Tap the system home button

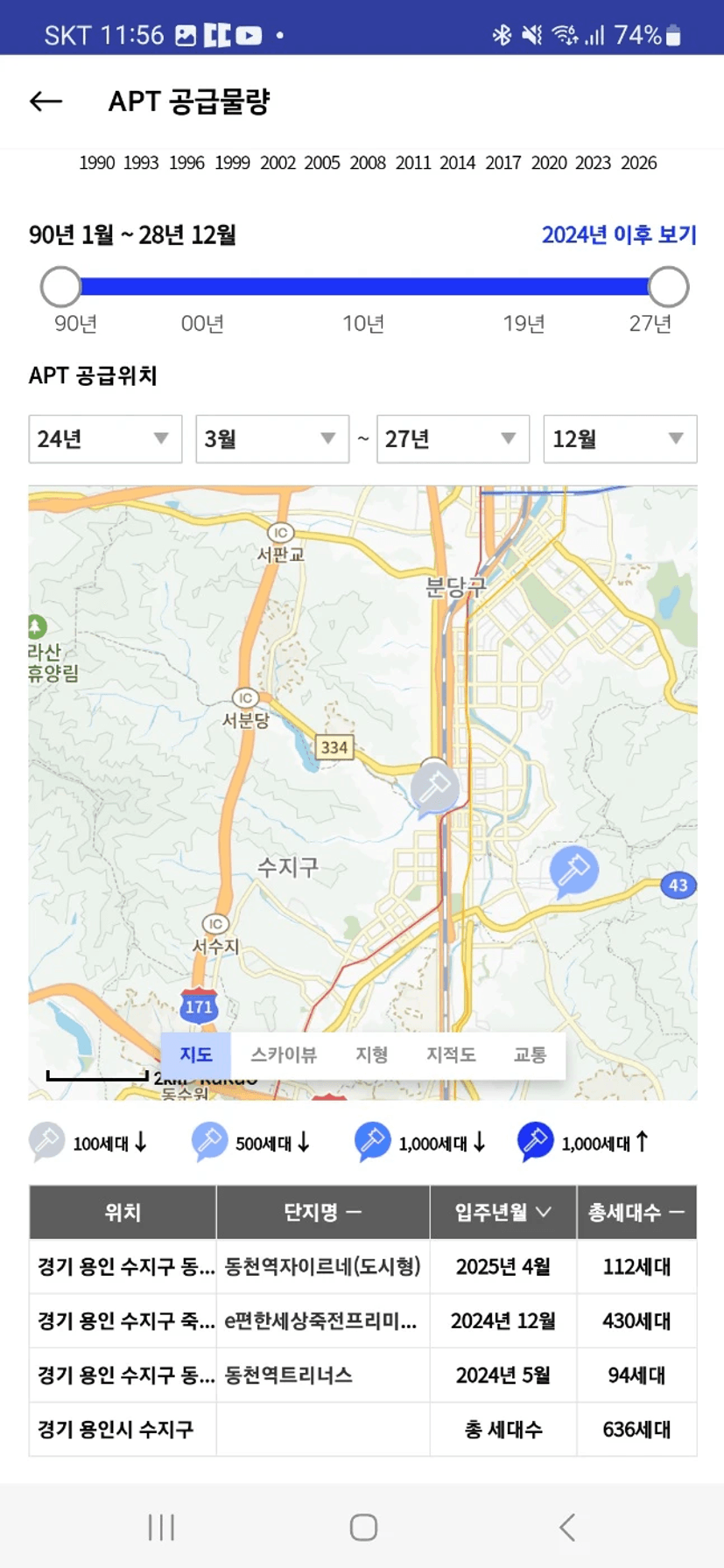click(x=363, y=1528)
